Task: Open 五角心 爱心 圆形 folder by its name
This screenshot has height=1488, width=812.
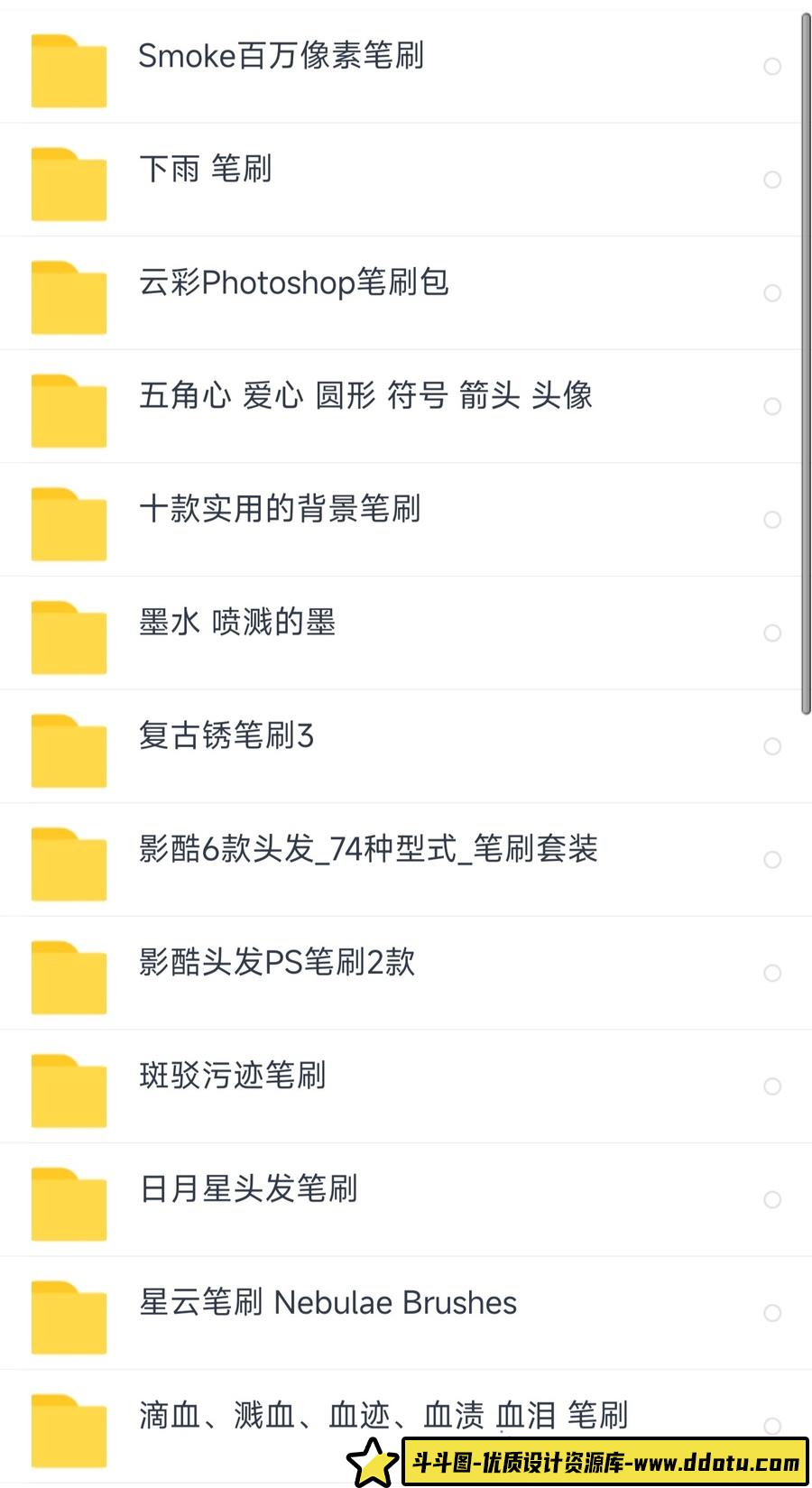Action: coord(367,395)
